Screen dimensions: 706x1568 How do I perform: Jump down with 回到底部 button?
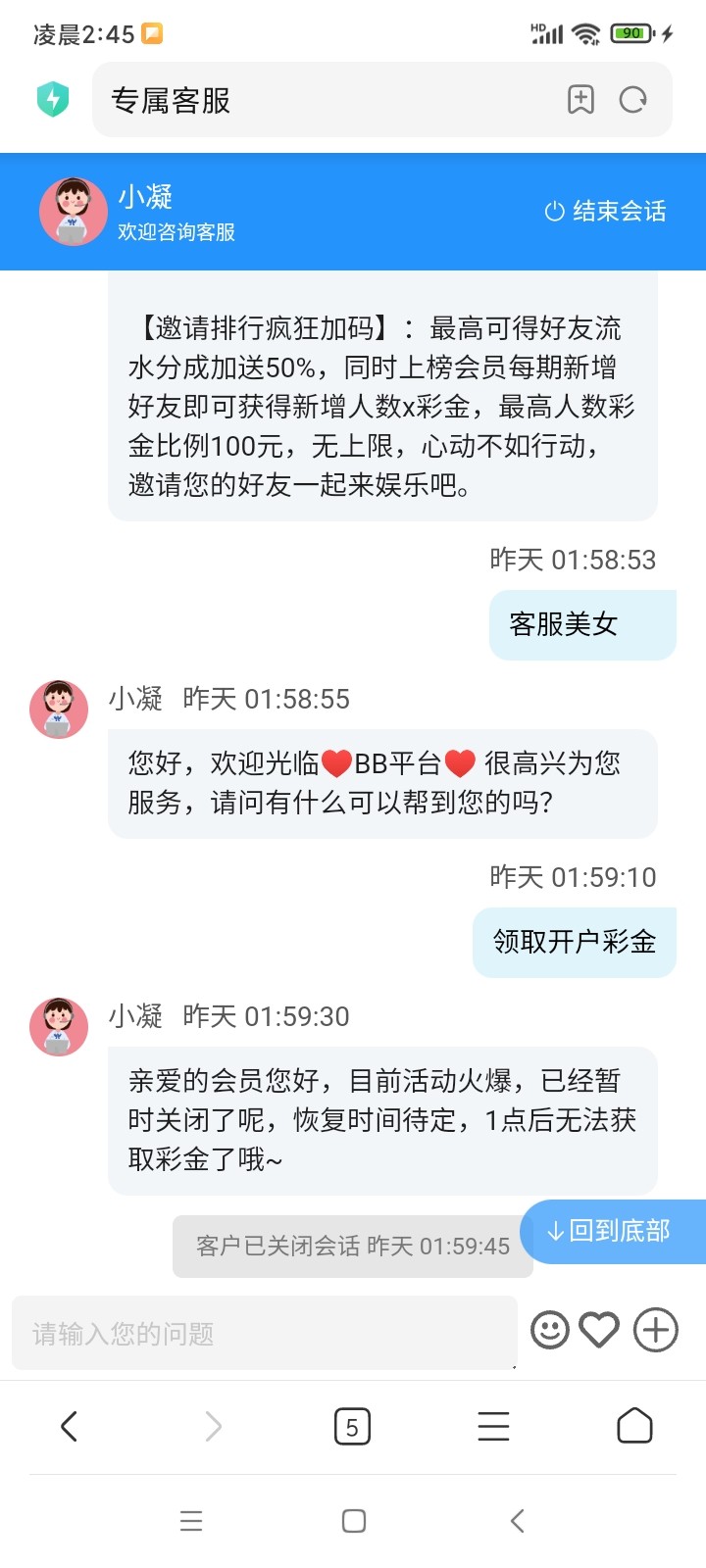click(610, 1231)
